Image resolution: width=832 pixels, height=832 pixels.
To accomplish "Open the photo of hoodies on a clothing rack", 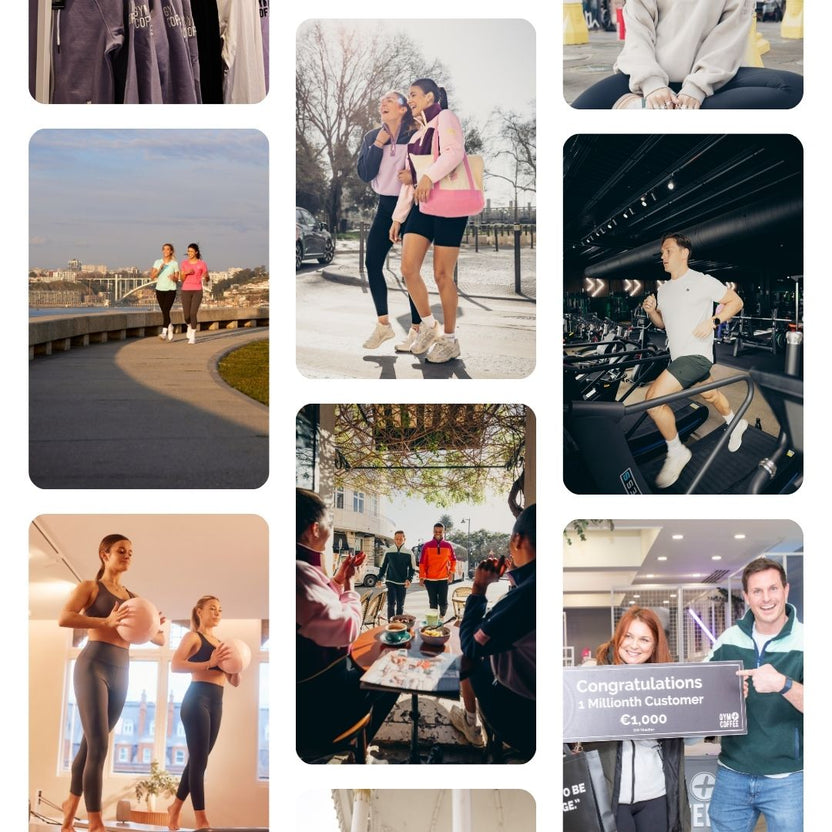I will 148,50.
